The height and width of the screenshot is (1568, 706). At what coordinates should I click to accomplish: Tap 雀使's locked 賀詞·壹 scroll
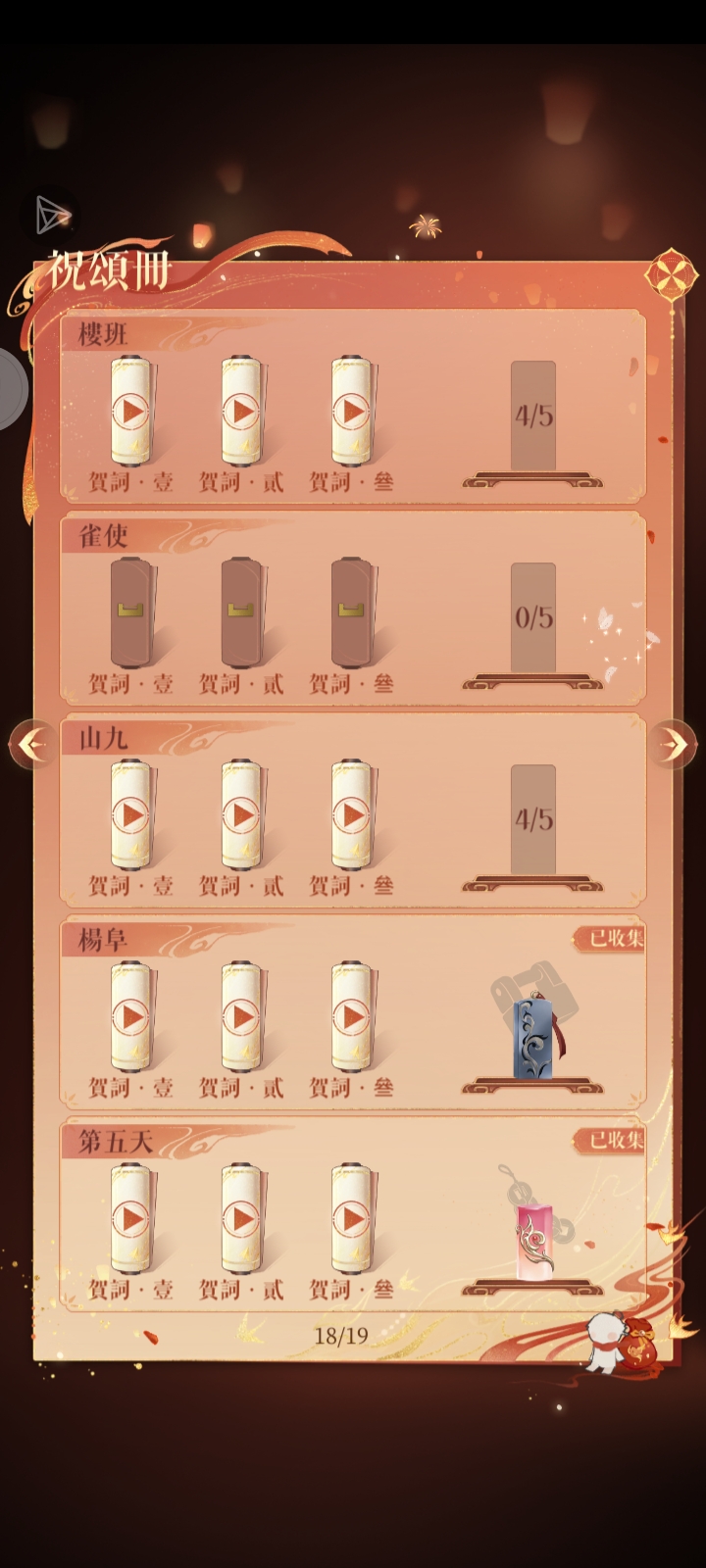pyautogui.click(x=130, y=612)
